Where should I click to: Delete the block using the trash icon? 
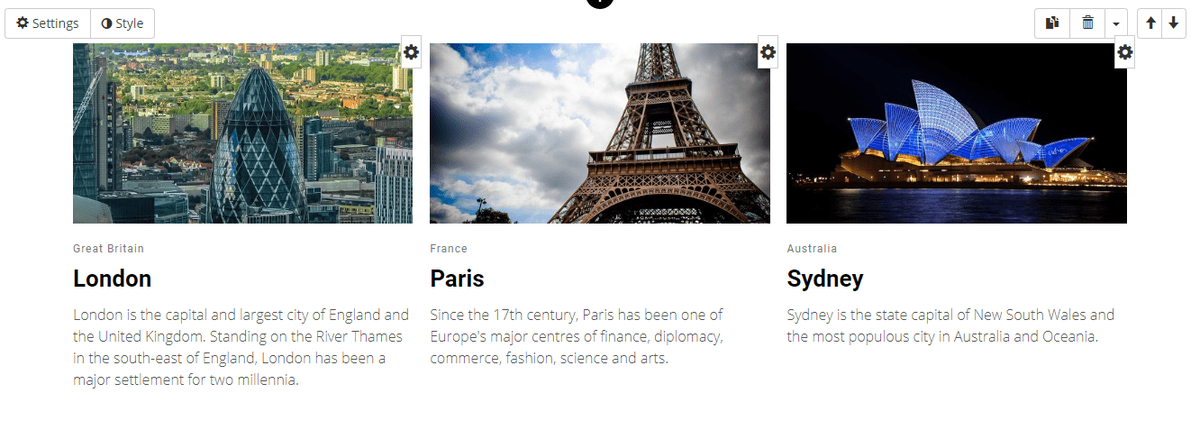coord(1088,23)
